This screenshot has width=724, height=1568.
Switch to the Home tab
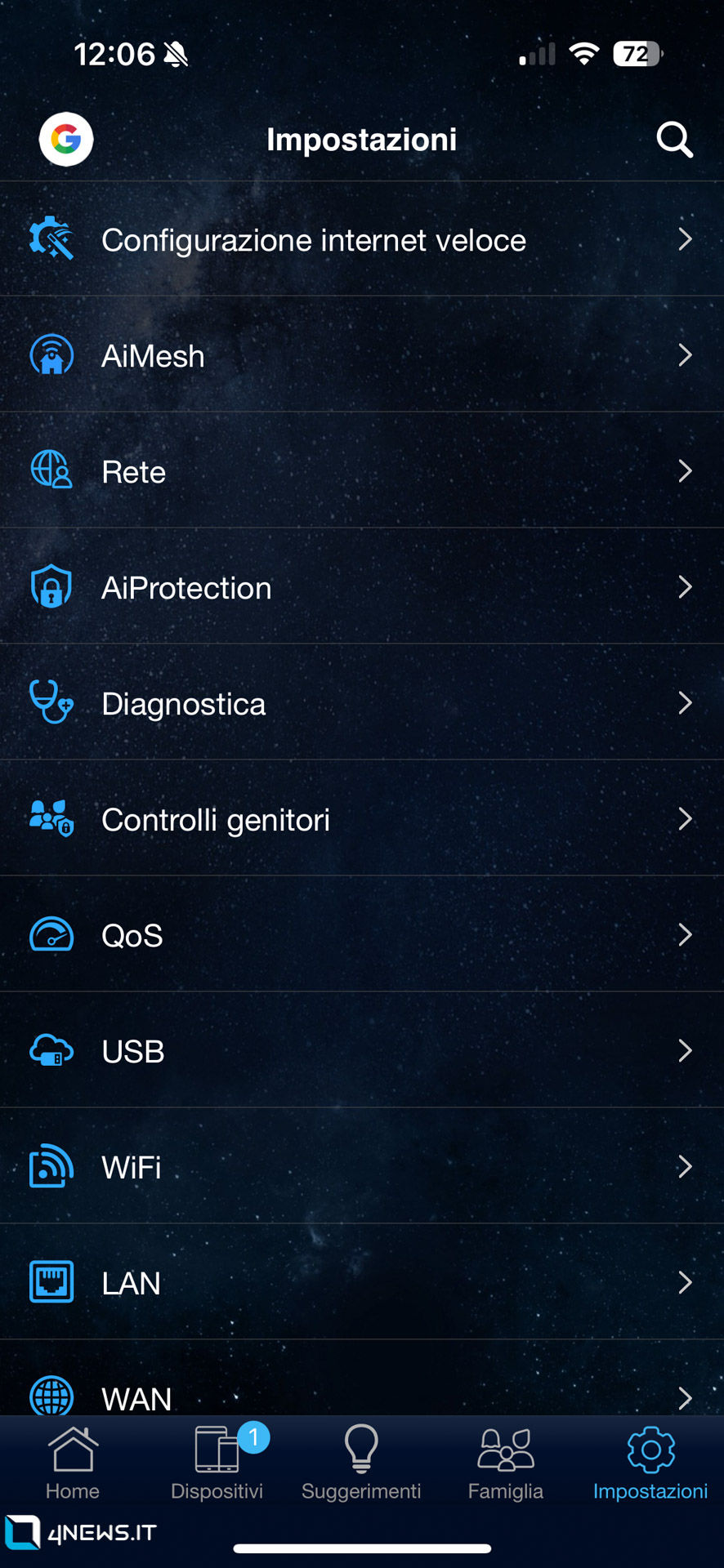73,1463
